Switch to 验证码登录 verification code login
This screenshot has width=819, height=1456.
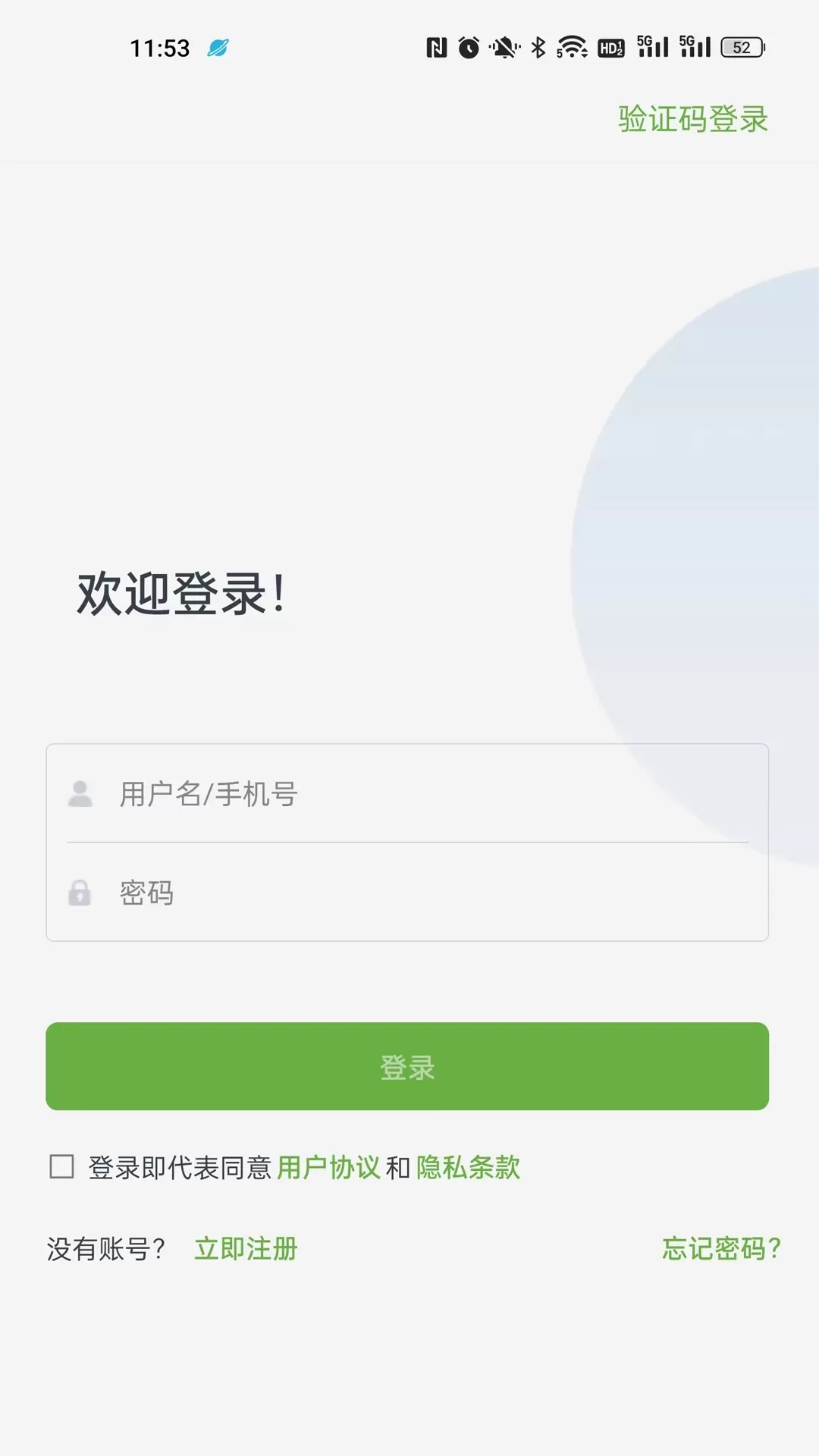click(693, 119)
